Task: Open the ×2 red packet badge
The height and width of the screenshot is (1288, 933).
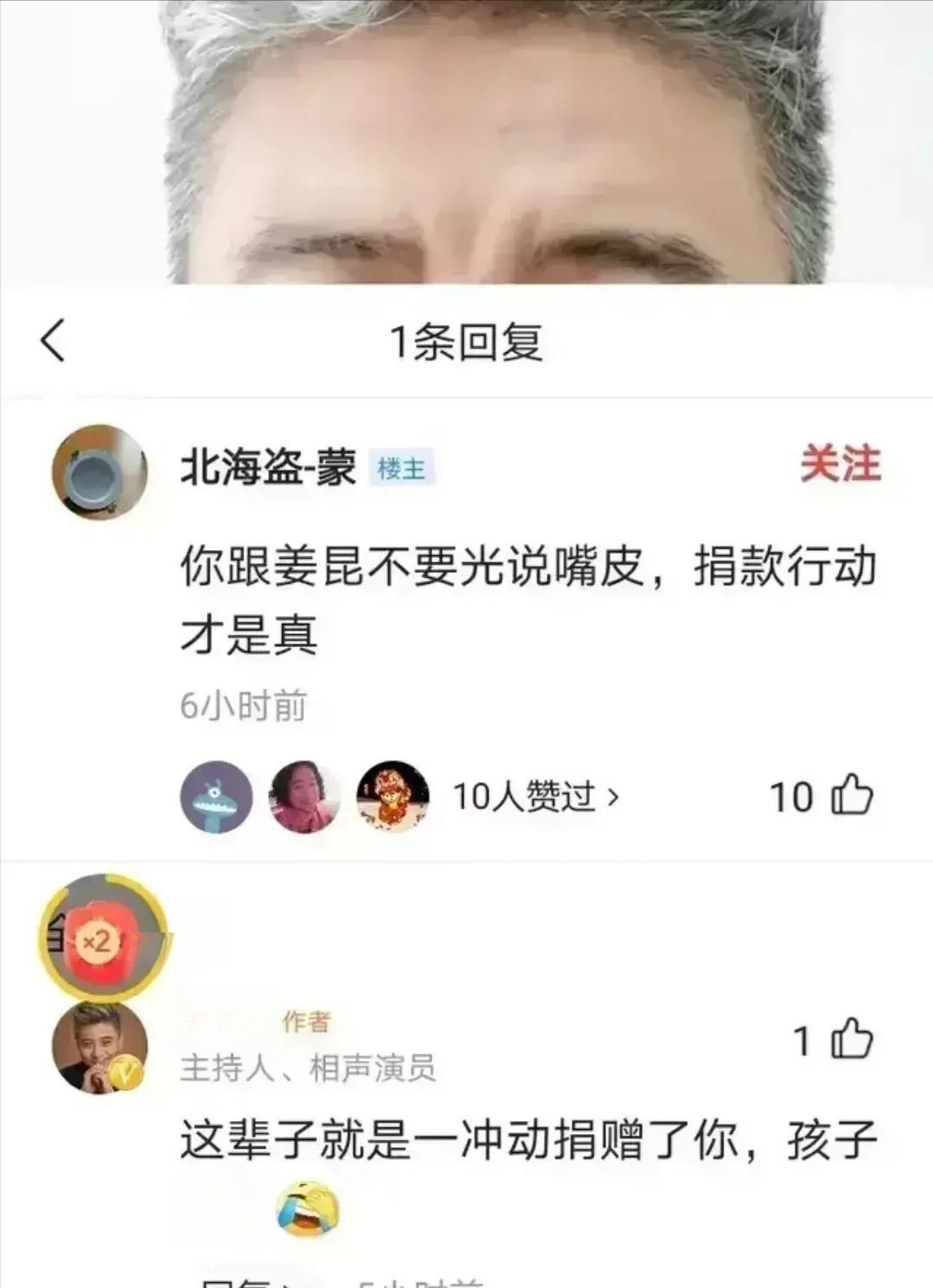Action: [x=102, y=939]
